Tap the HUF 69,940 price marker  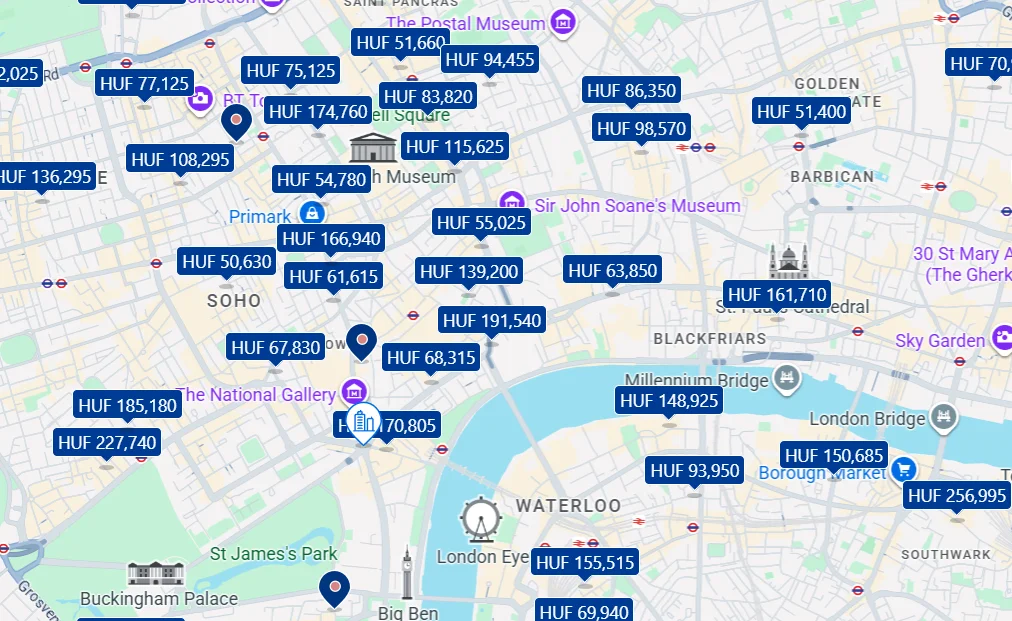[585, 611]
